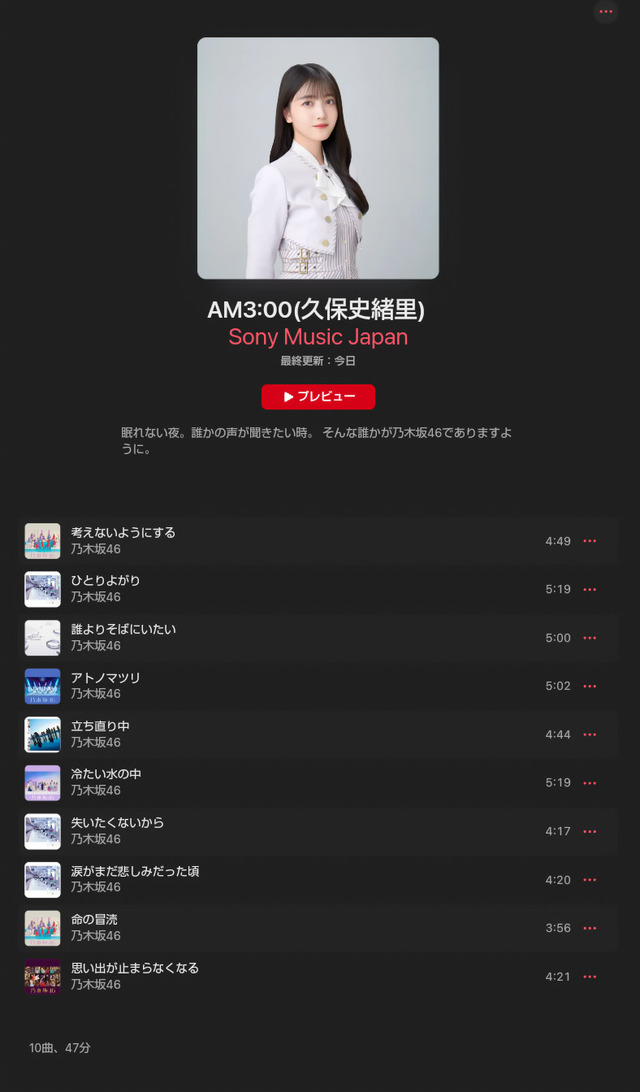Open the top-right overflow menu

point(605,12)
